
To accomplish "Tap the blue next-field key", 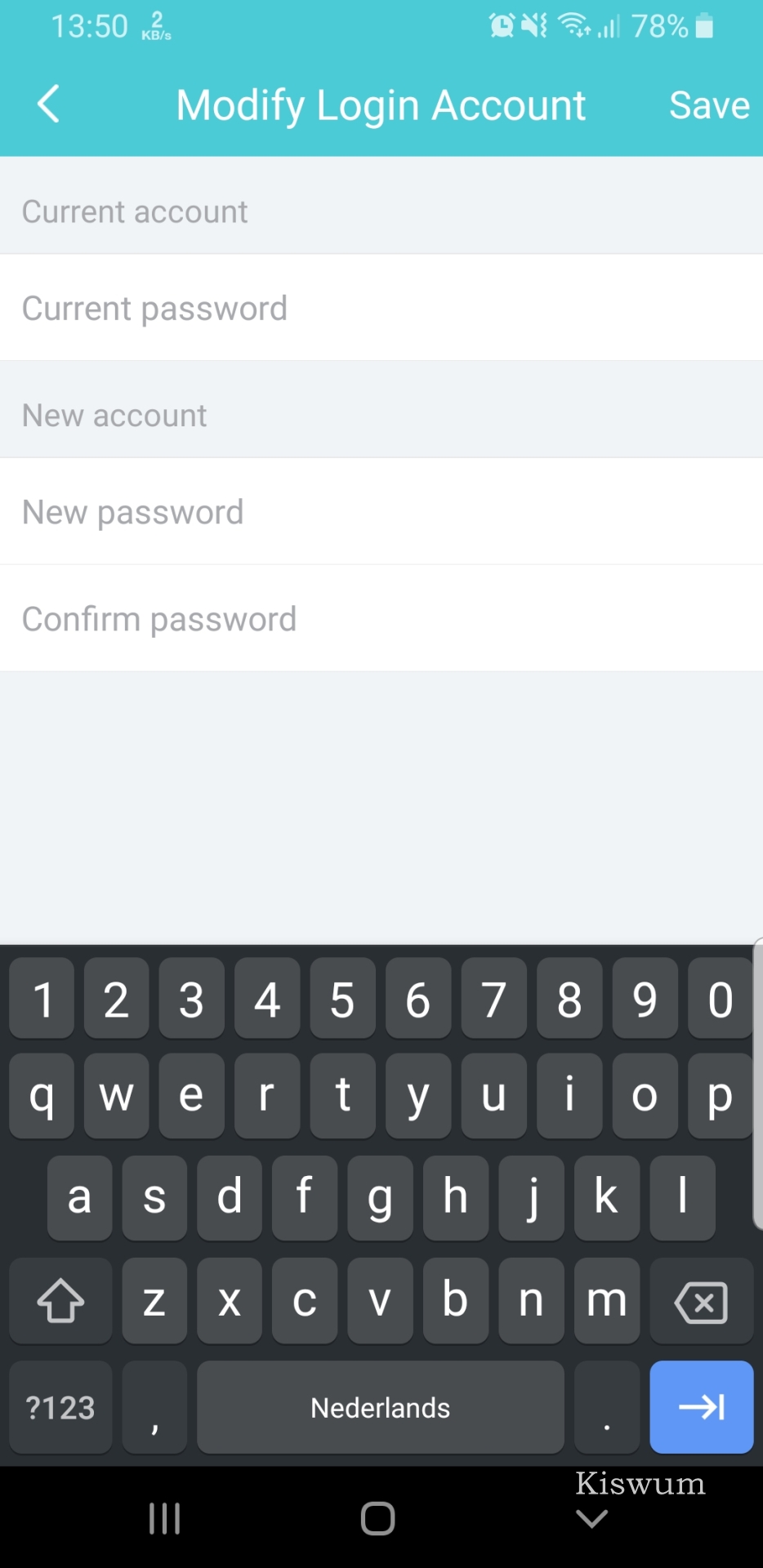I will click(701, 1407).
